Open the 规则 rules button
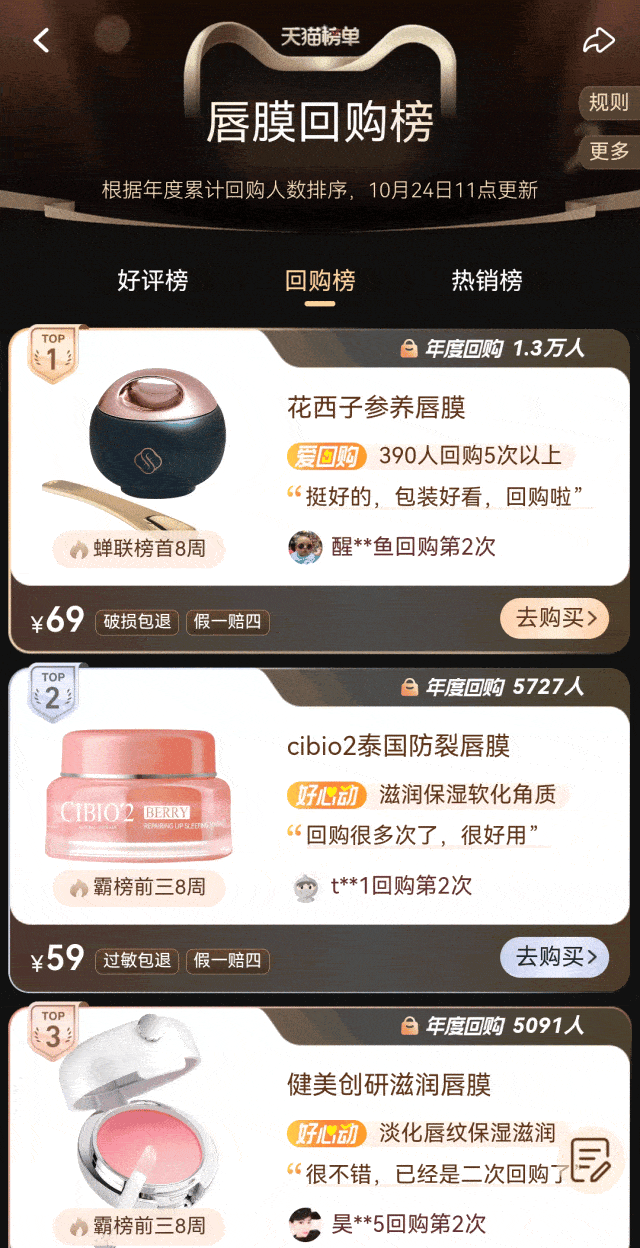This screenshot has width=640, height=1248. (x=608, y=102)
